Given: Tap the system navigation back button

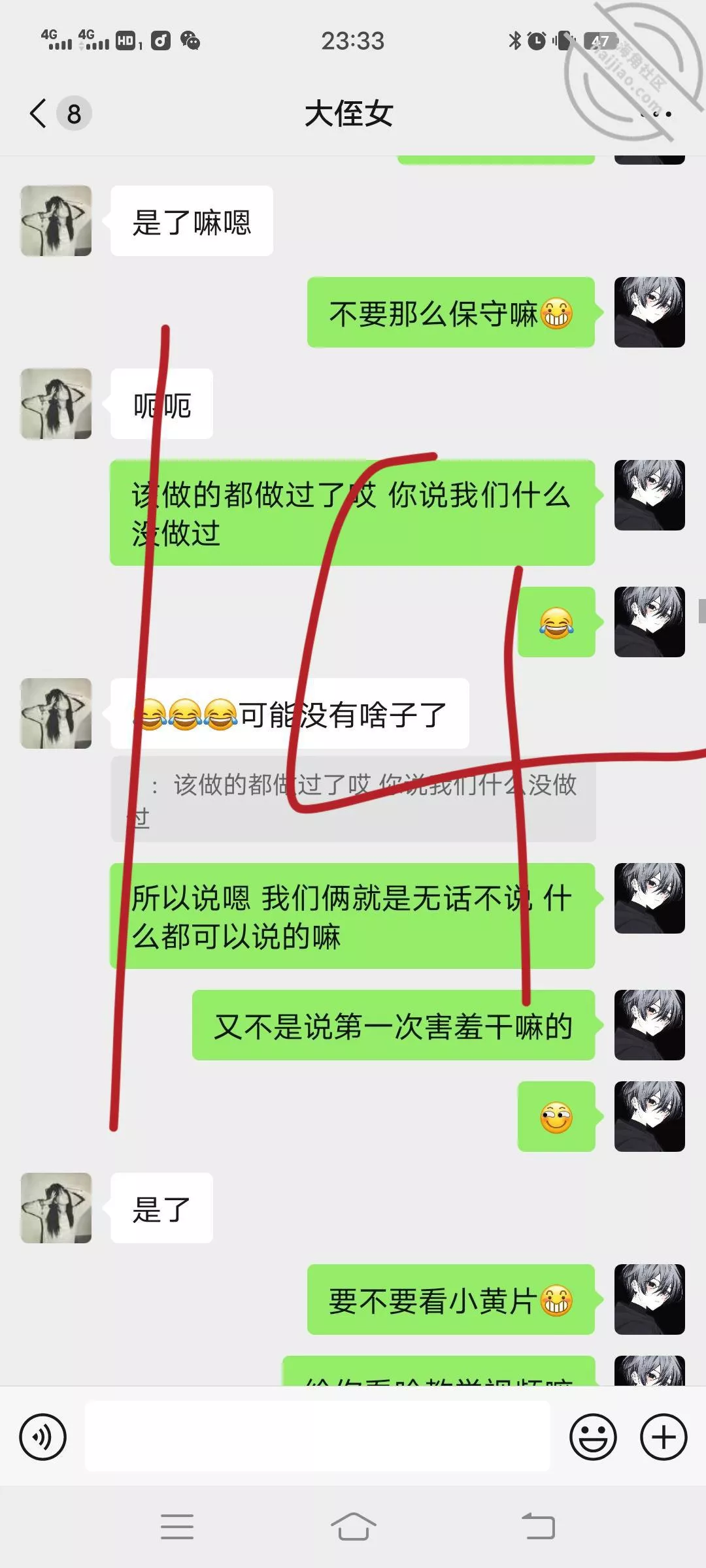Looking at the screenshot, I should point(538,1527).
